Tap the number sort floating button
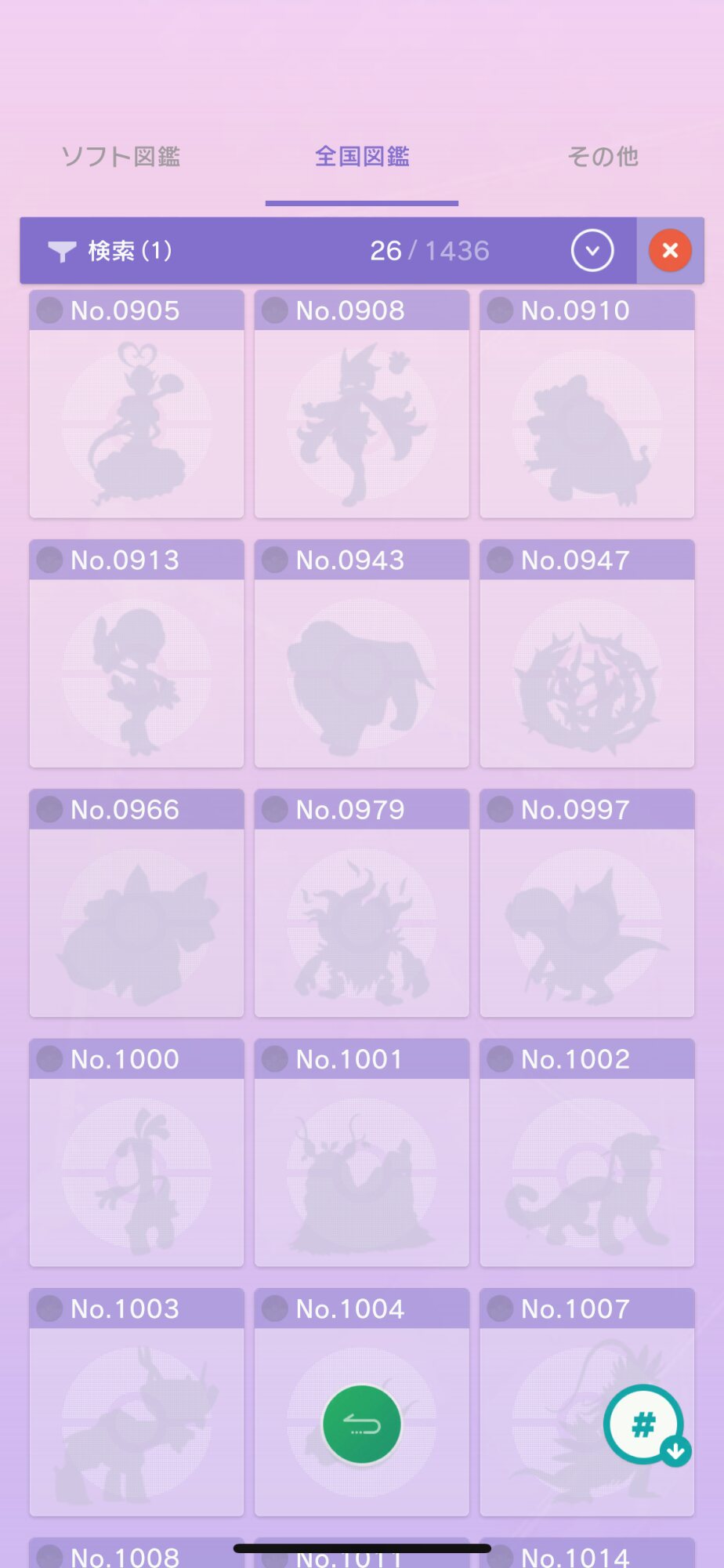Viewport: 724px width, 1568px height. (x=644, y=1425)
